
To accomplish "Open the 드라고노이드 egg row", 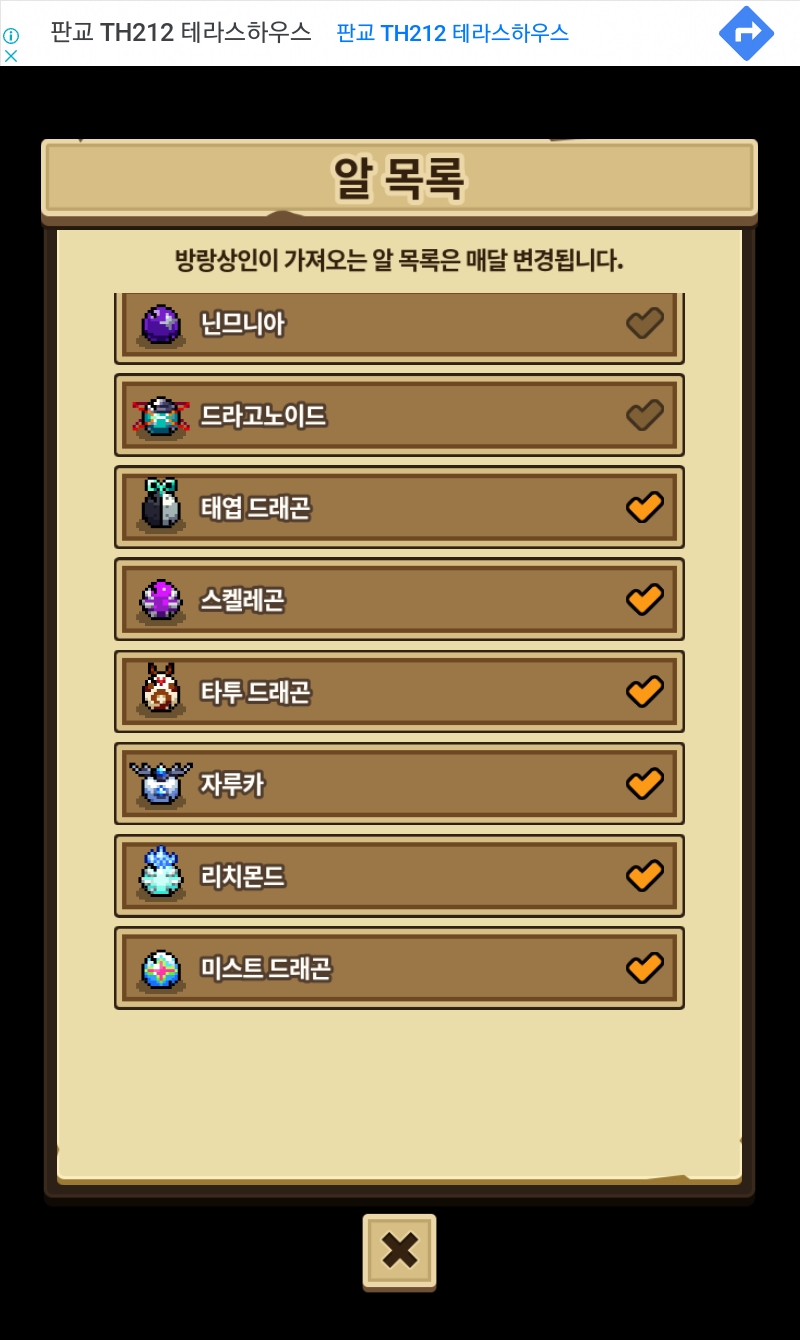I will (398, 415).
